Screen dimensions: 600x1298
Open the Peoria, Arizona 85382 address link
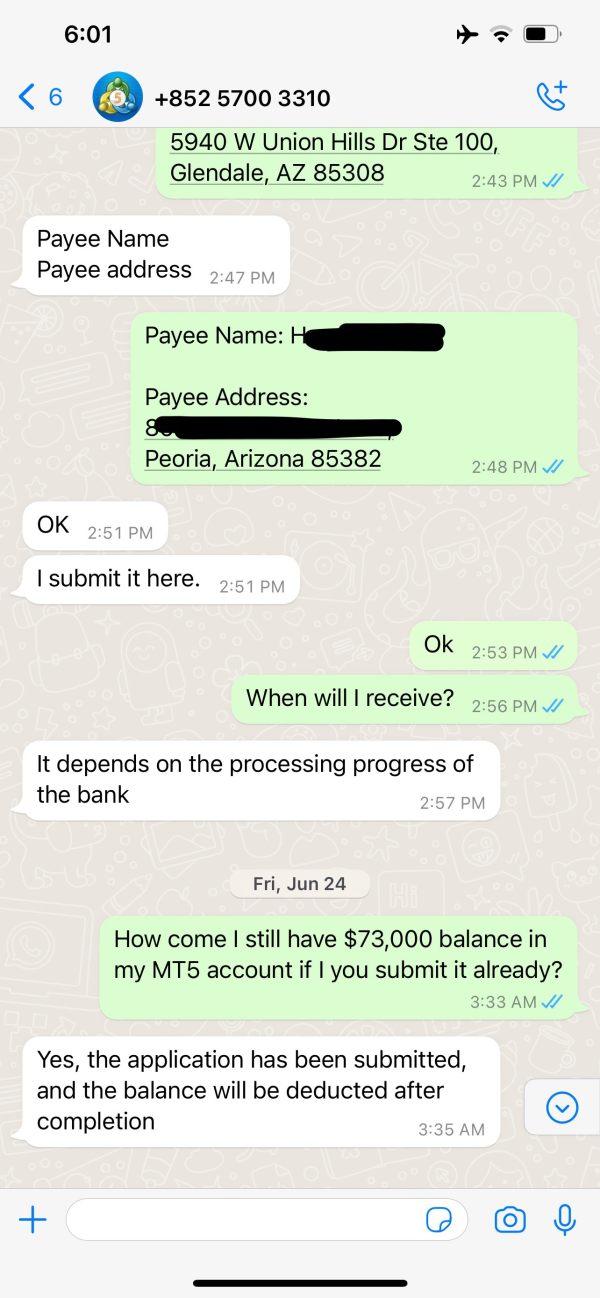click(263, 458)
